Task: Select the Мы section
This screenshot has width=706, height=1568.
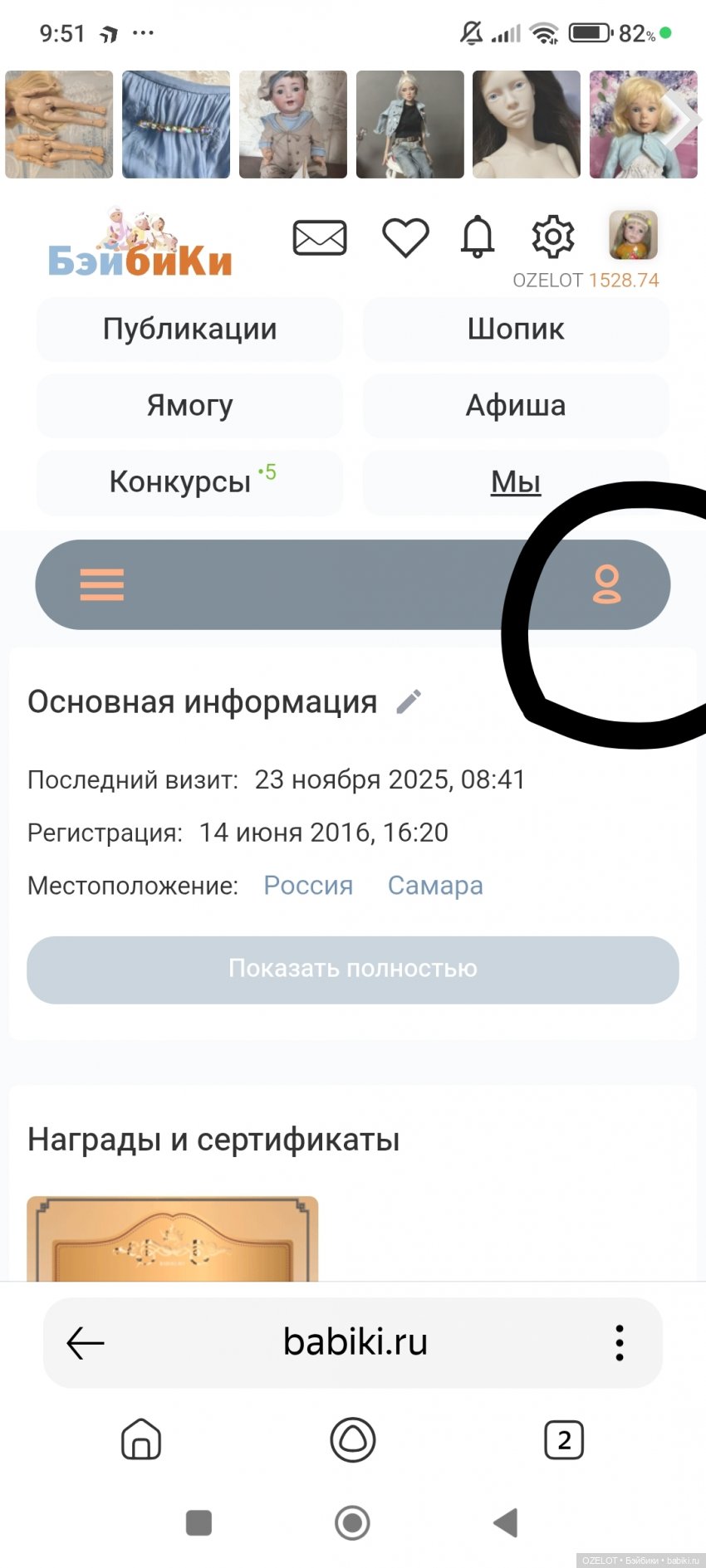Action: pos(516,481)
